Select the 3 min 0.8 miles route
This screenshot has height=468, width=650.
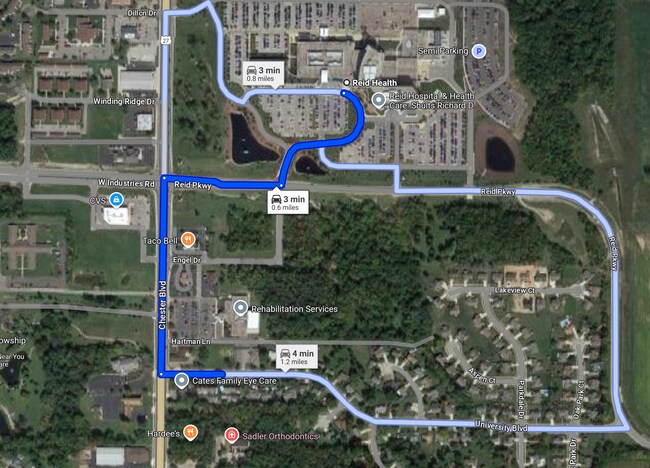(x=263, y=73)
